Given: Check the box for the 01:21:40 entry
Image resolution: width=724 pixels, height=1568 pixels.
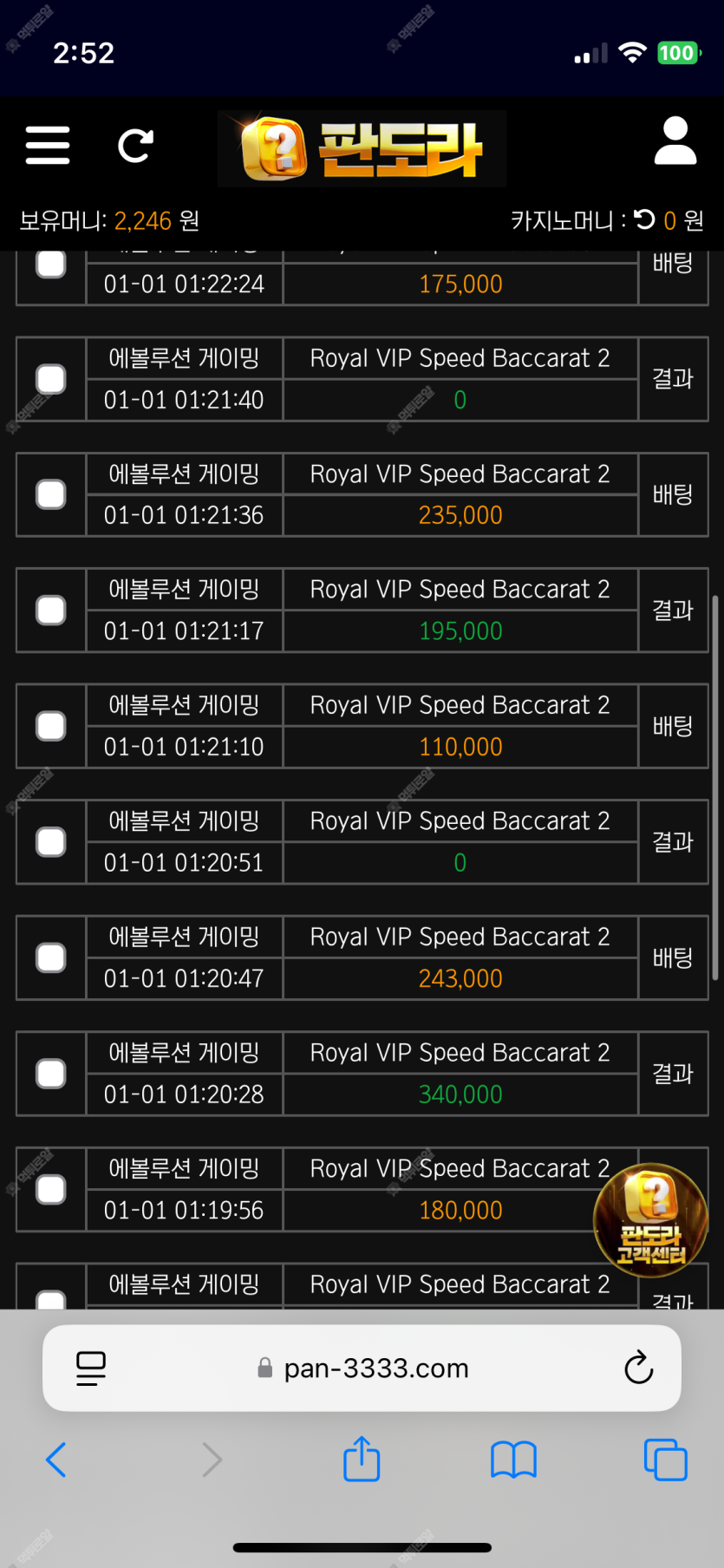Looking at the screenshot, I should click(50, 379).
